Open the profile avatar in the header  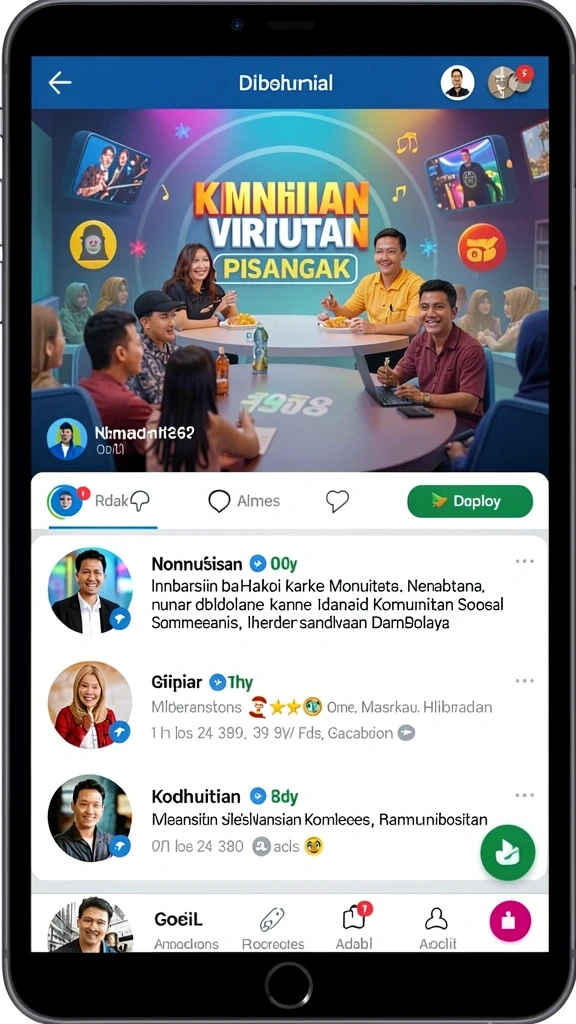coord(457,82)
